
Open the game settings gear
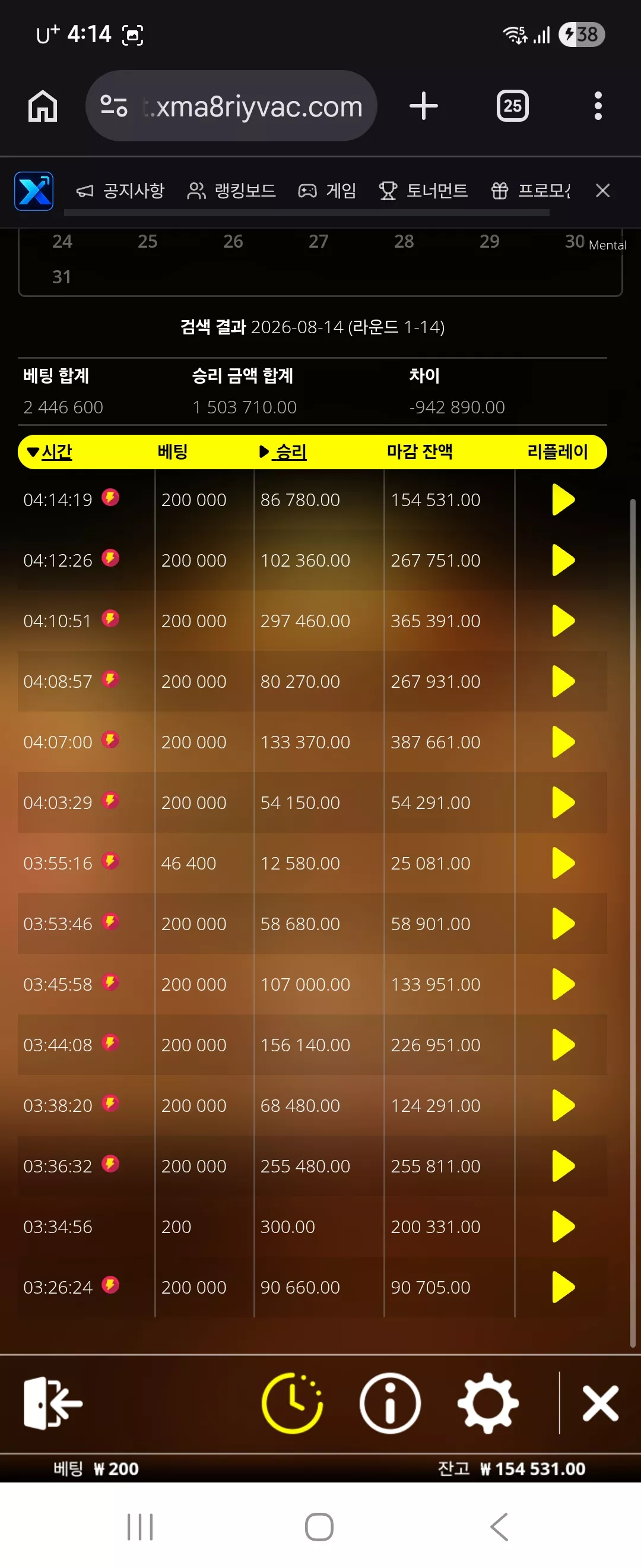click(x=488, y=1402)
